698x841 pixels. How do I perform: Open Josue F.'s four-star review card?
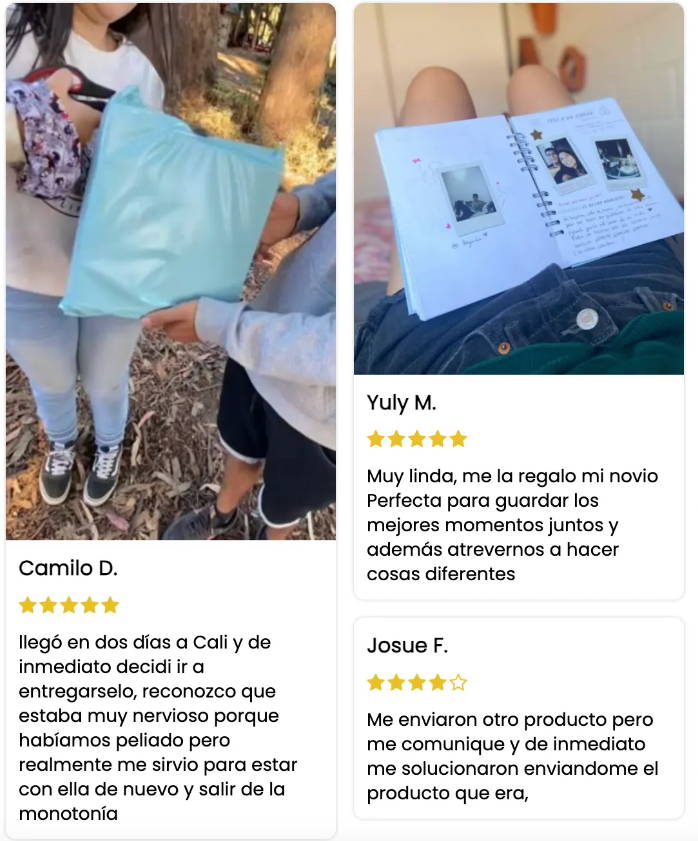point(518,718)
